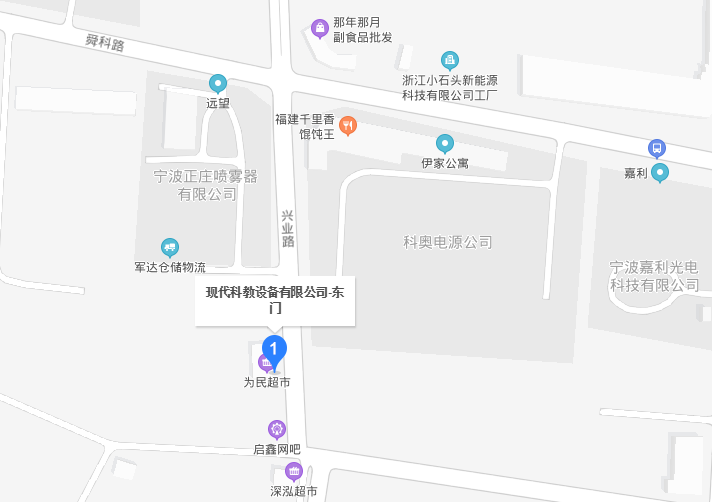Tap the blue location pin numbered 1
The width and height of the screenshot is (712, 502).
point(274,348)
